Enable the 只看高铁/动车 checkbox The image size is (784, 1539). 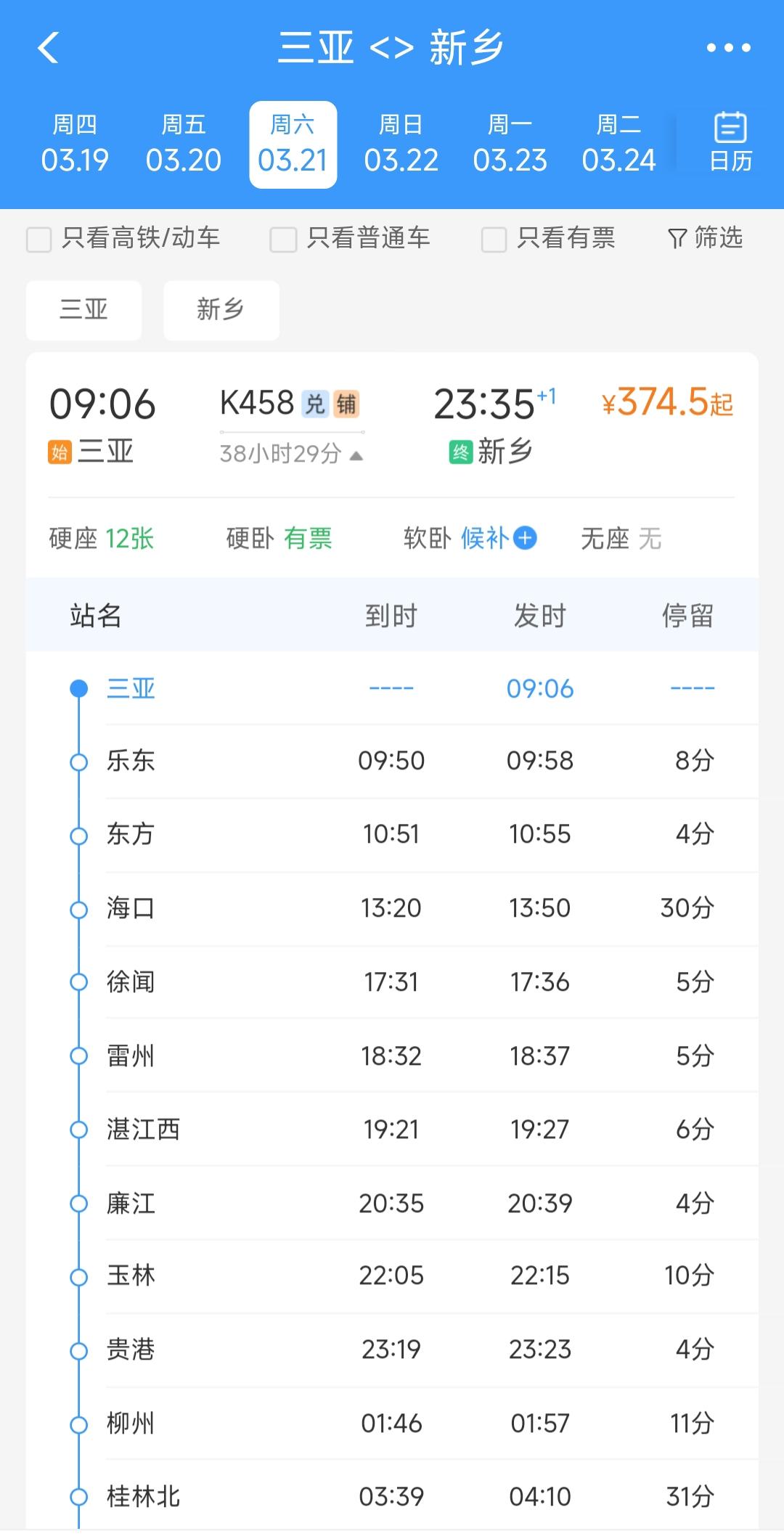coord(38,240)
